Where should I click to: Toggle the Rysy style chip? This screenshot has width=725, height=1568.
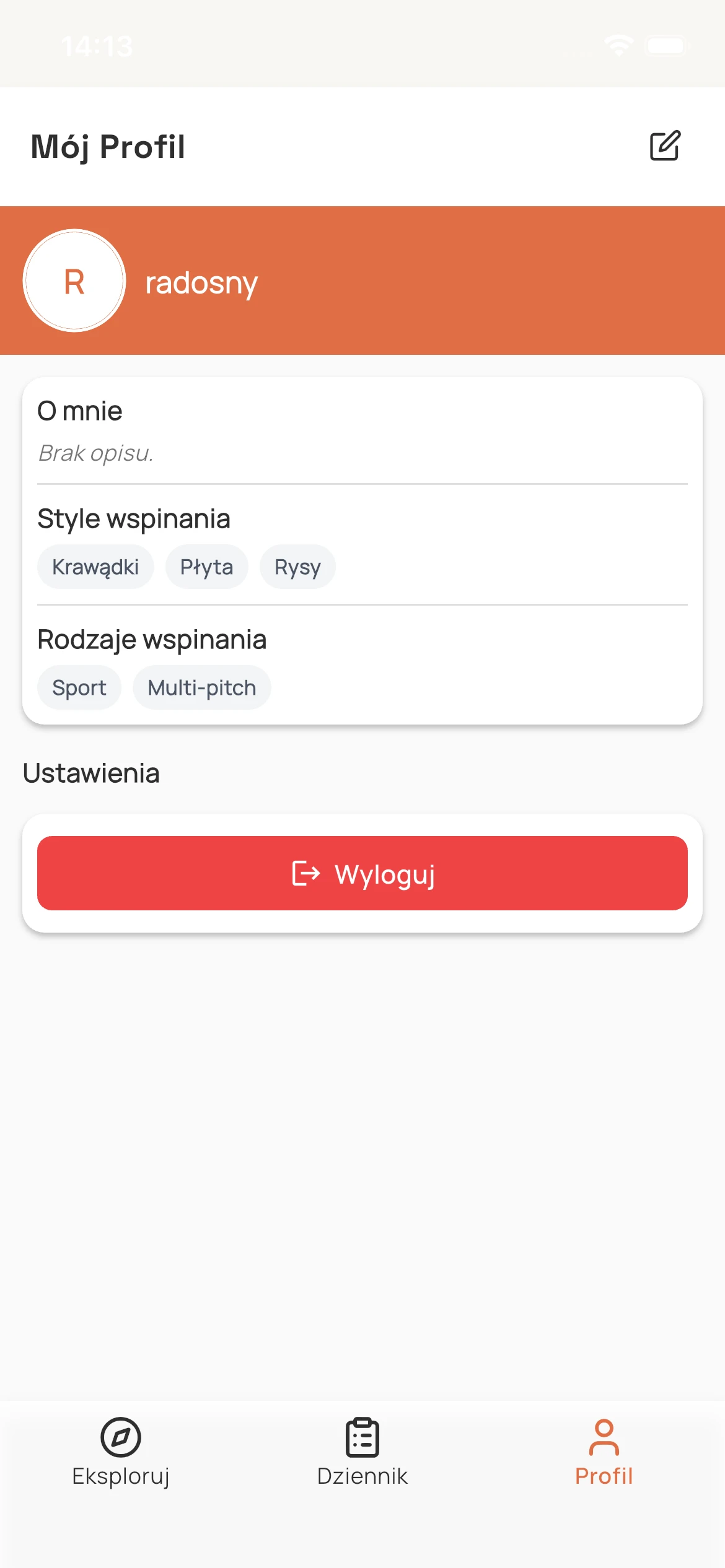[x=297, y=566]
